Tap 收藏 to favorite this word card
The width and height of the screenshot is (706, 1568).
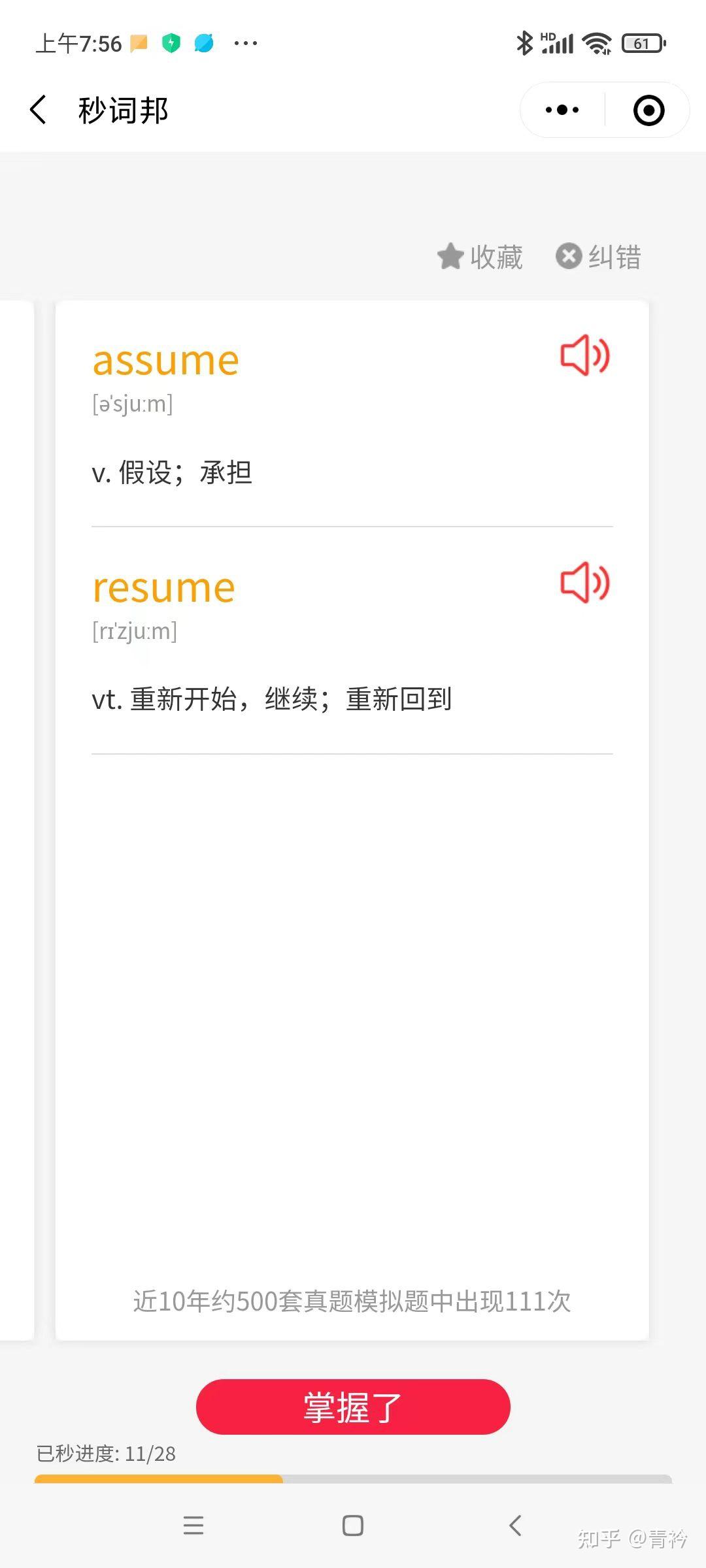(480, 257)
